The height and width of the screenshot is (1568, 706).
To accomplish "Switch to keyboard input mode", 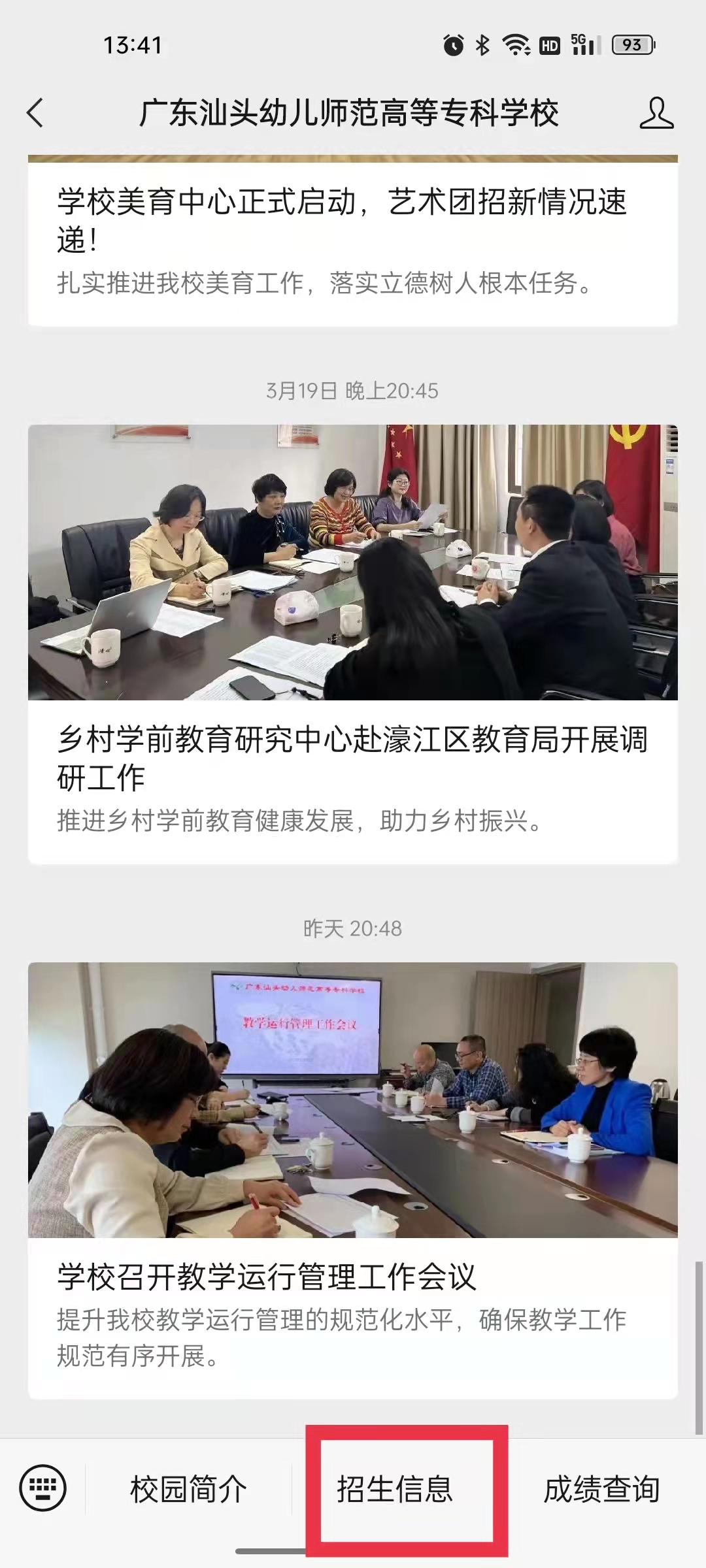I will [43, 1489].
